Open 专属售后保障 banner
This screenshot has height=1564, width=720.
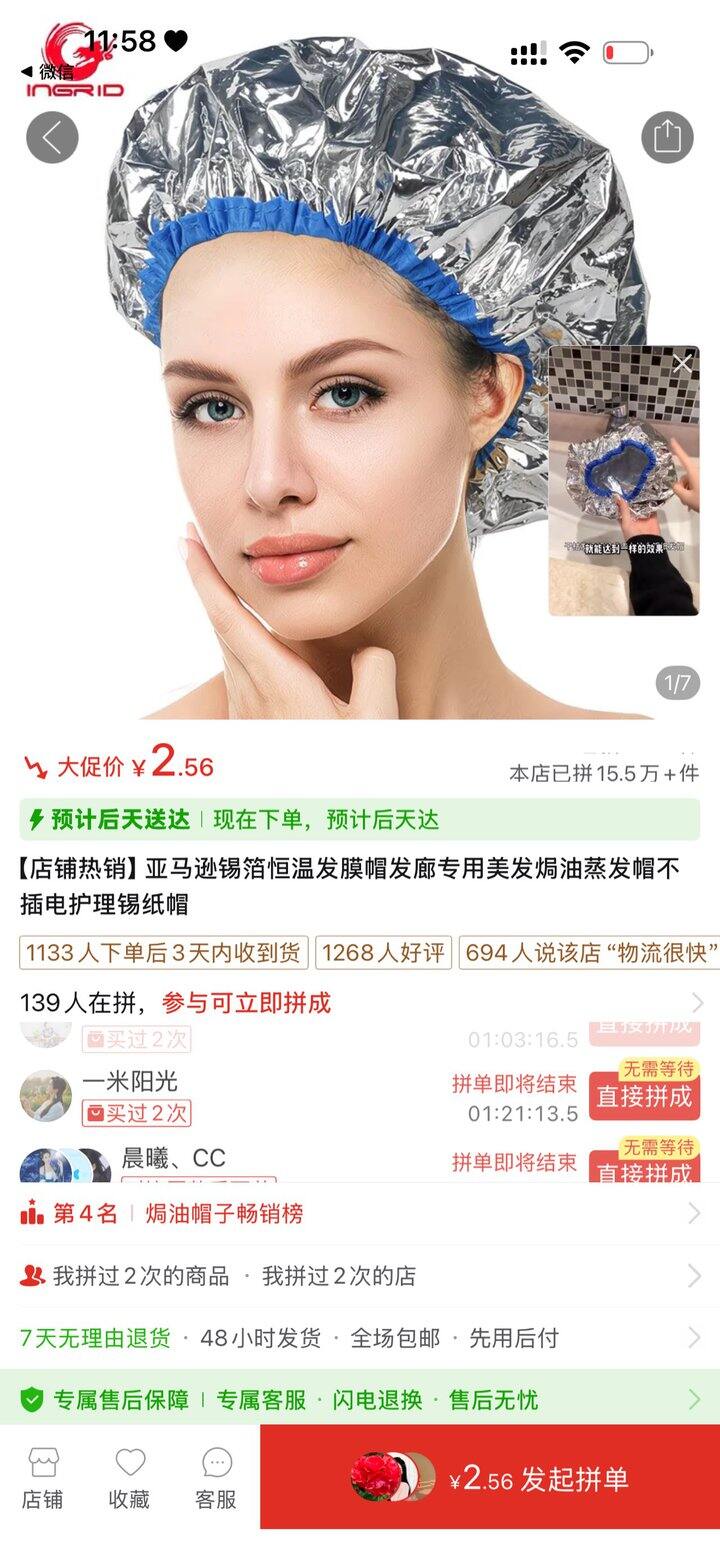pos(360,1399)
